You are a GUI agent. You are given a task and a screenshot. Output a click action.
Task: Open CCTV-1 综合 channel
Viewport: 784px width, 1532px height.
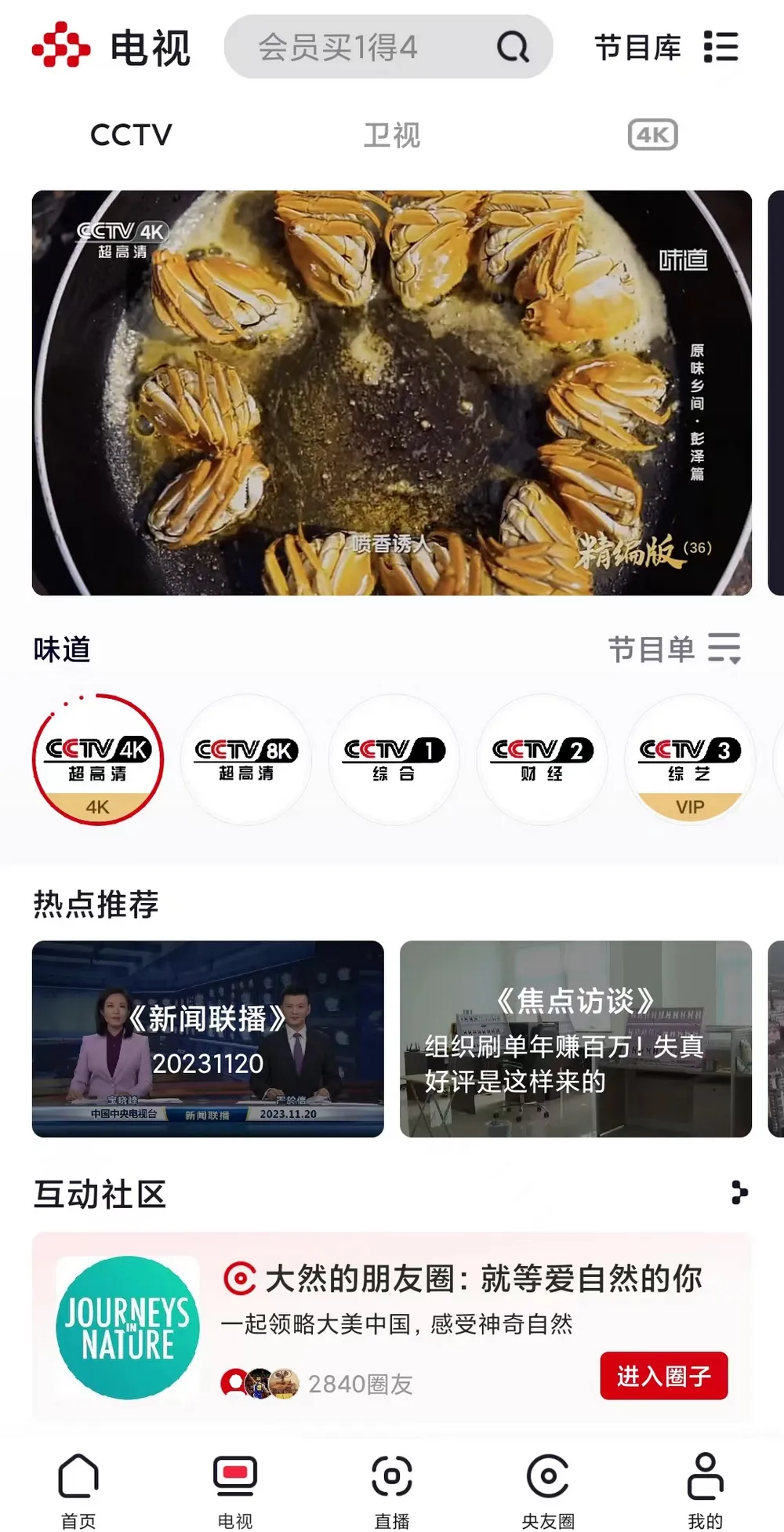[x=394, y=759]
